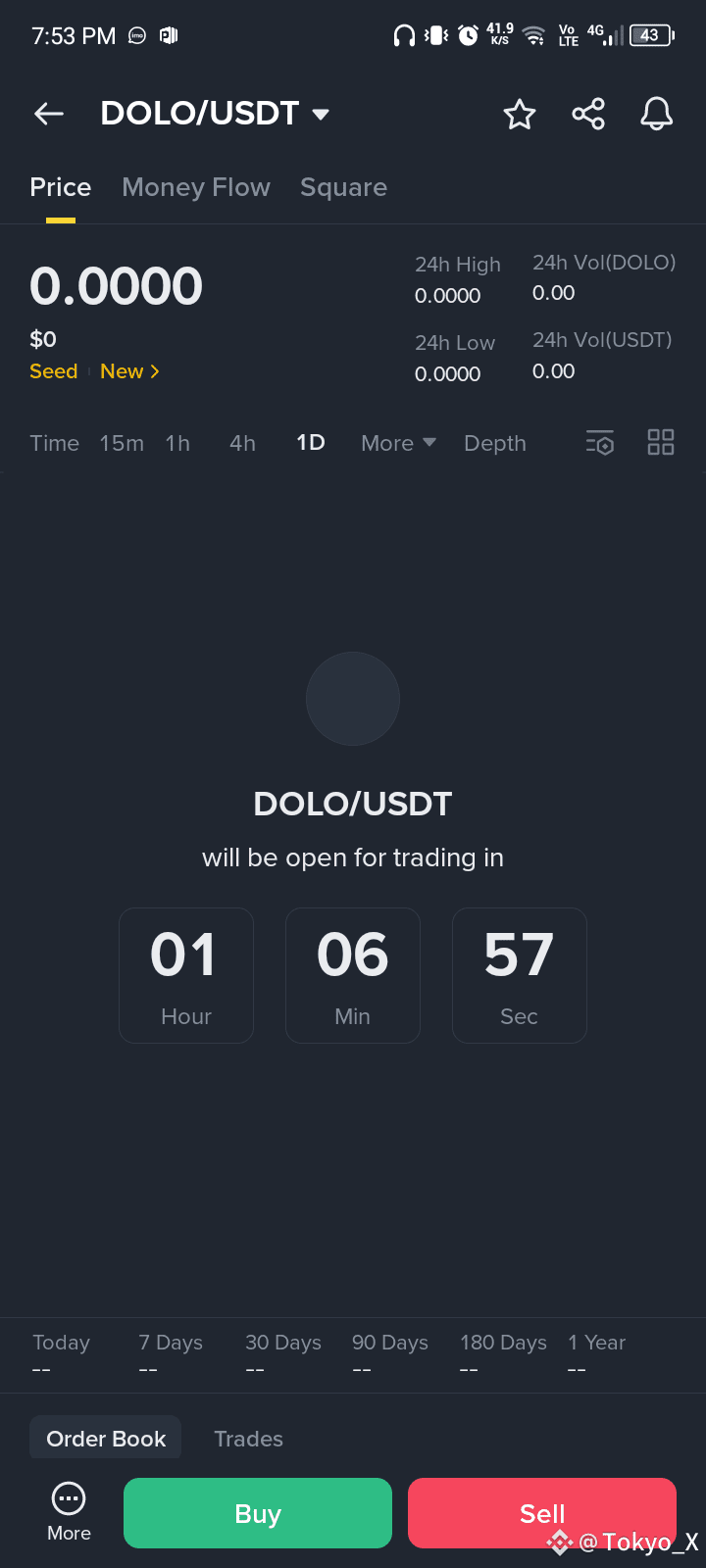Go back using the arrow icon
This screenshot has width=706, height=1568.
(49, 114)
